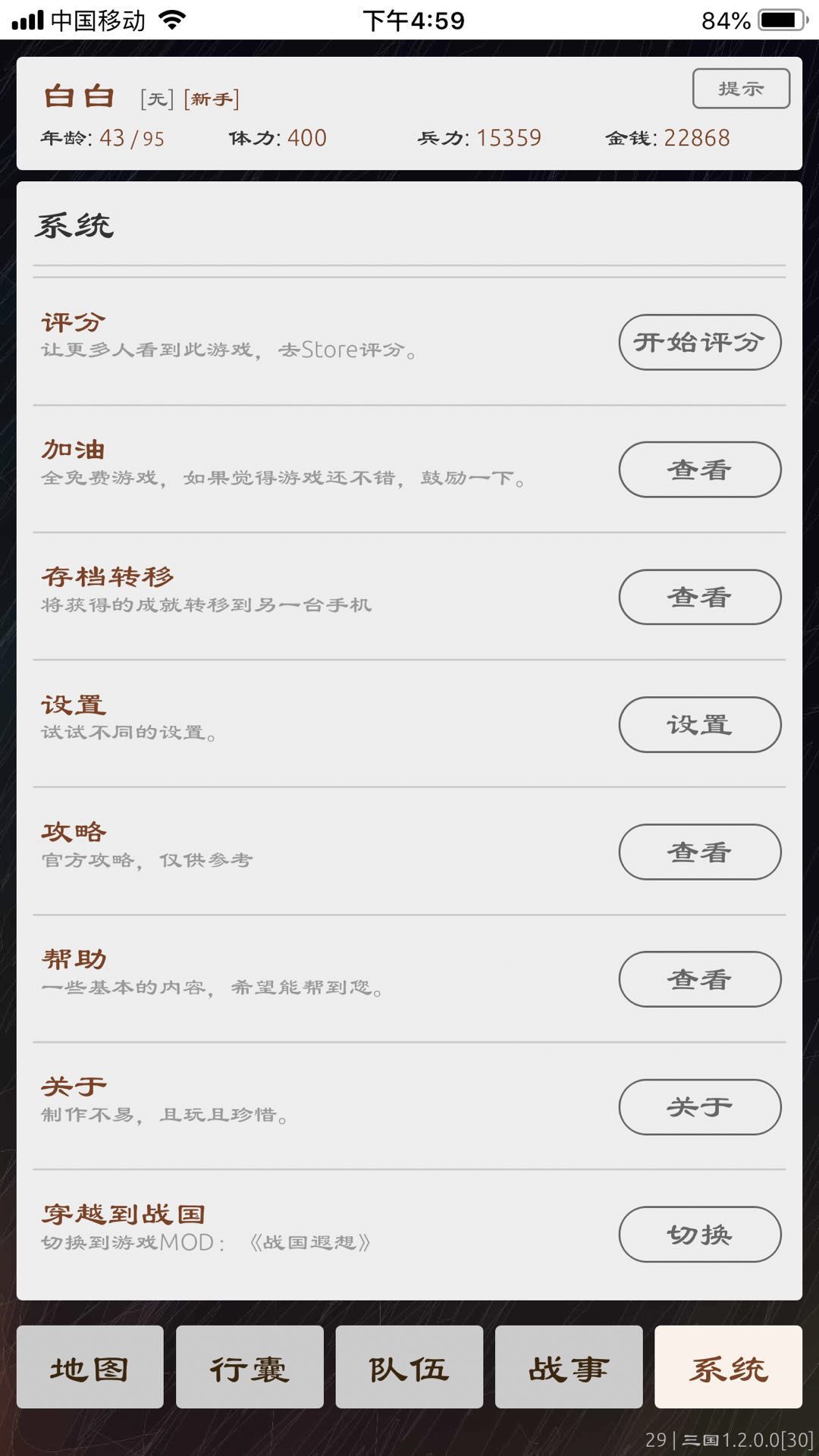This screenshot has width=819, height=1456.
Task: Tap the Wi-Fi icon in the status bar
Action: click(x=173, y=19)
